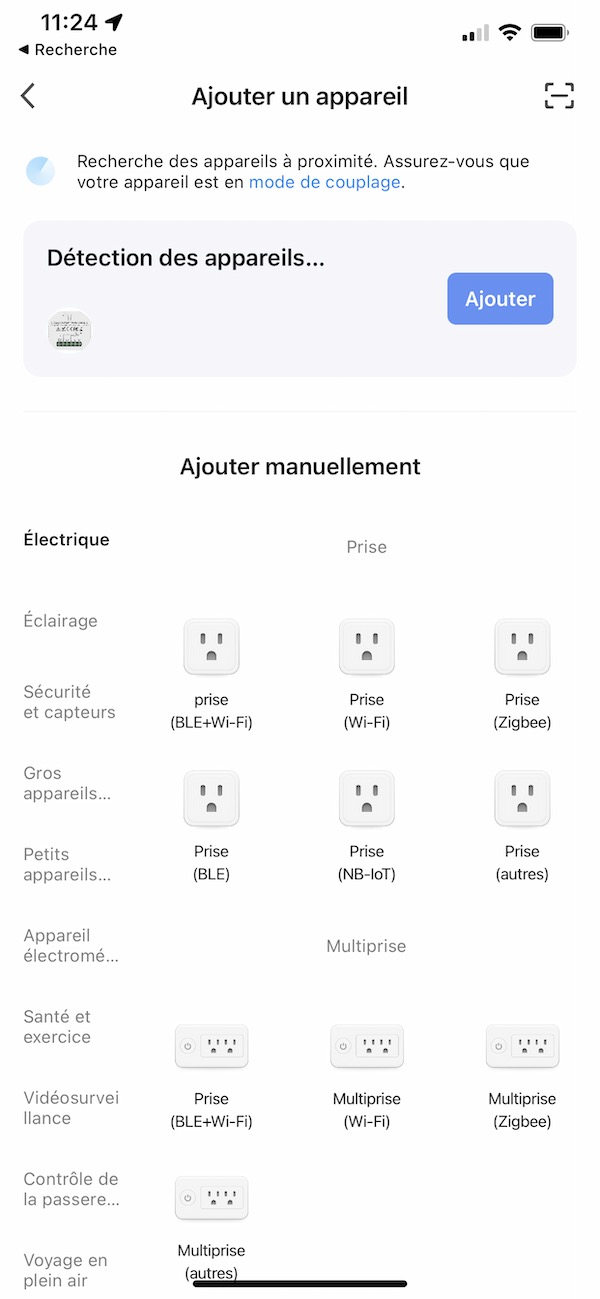Open the Gros appareils category

tap(67, 783)
